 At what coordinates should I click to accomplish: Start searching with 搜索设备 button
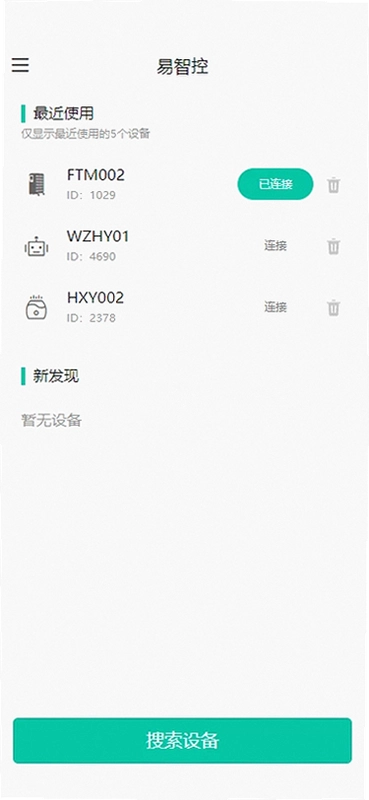182,740
